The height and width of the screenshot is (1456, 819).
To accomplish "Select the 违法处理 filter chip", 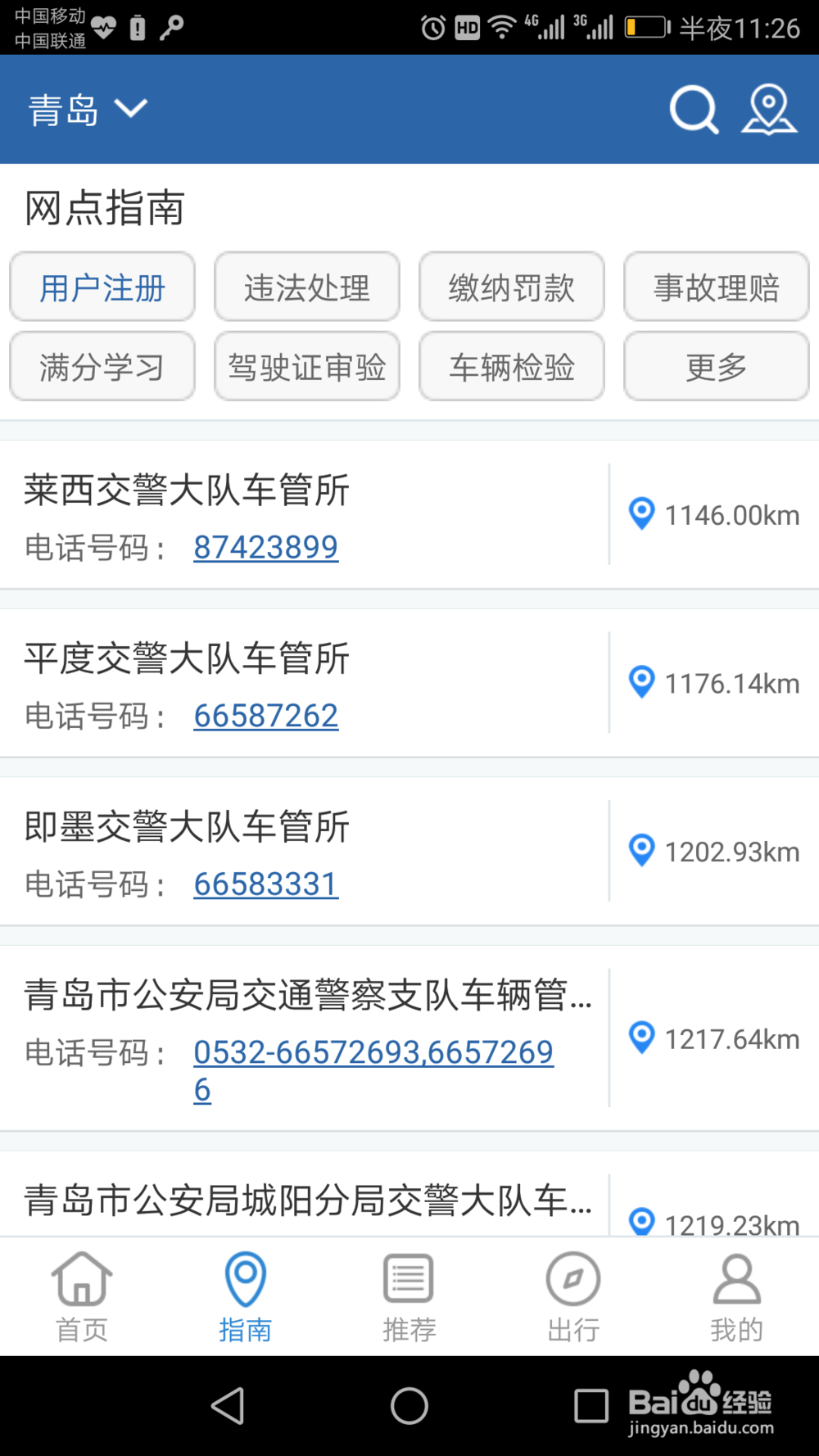I will point(307,287).
